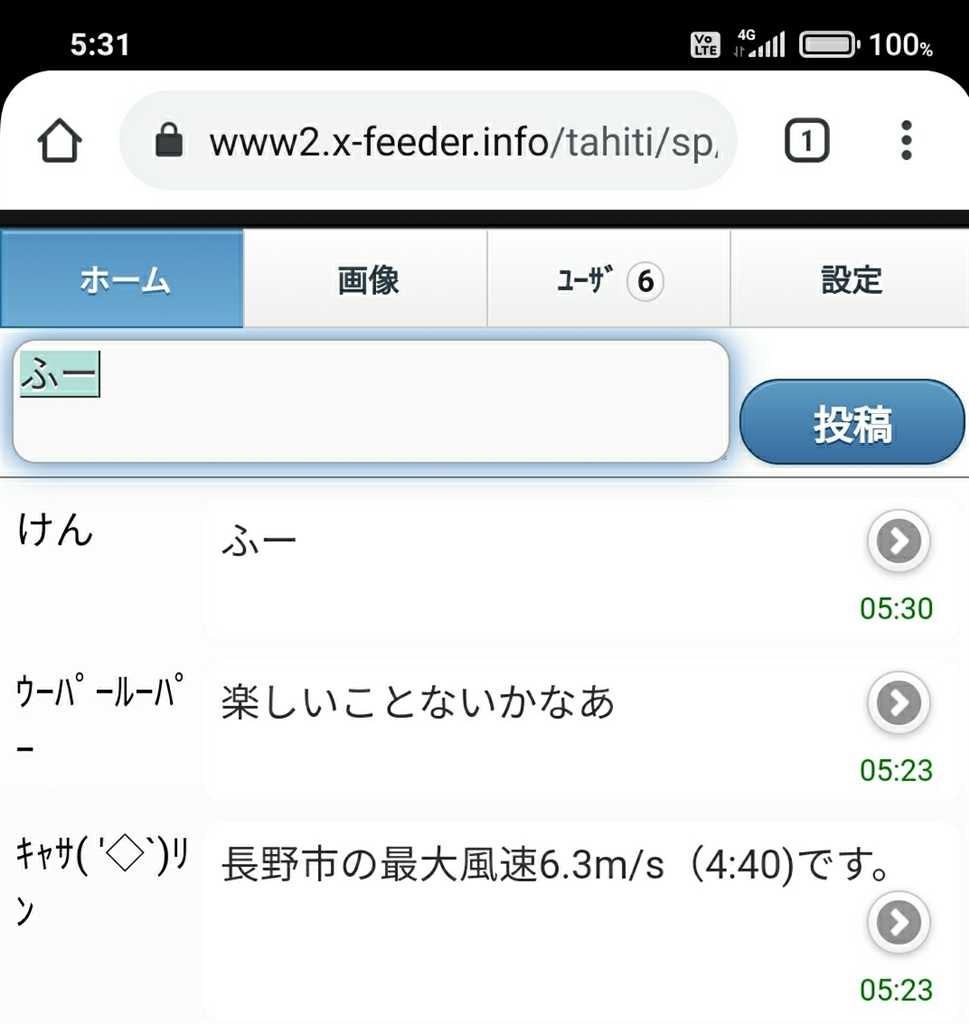
Task: Open the browser overflow menu
Action: tap(906, 141)
